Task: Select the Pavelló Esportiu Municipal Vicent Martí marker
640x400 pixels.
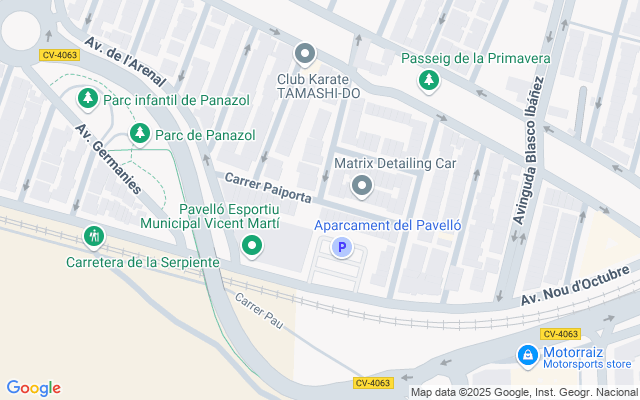Action: coord(253,246)
